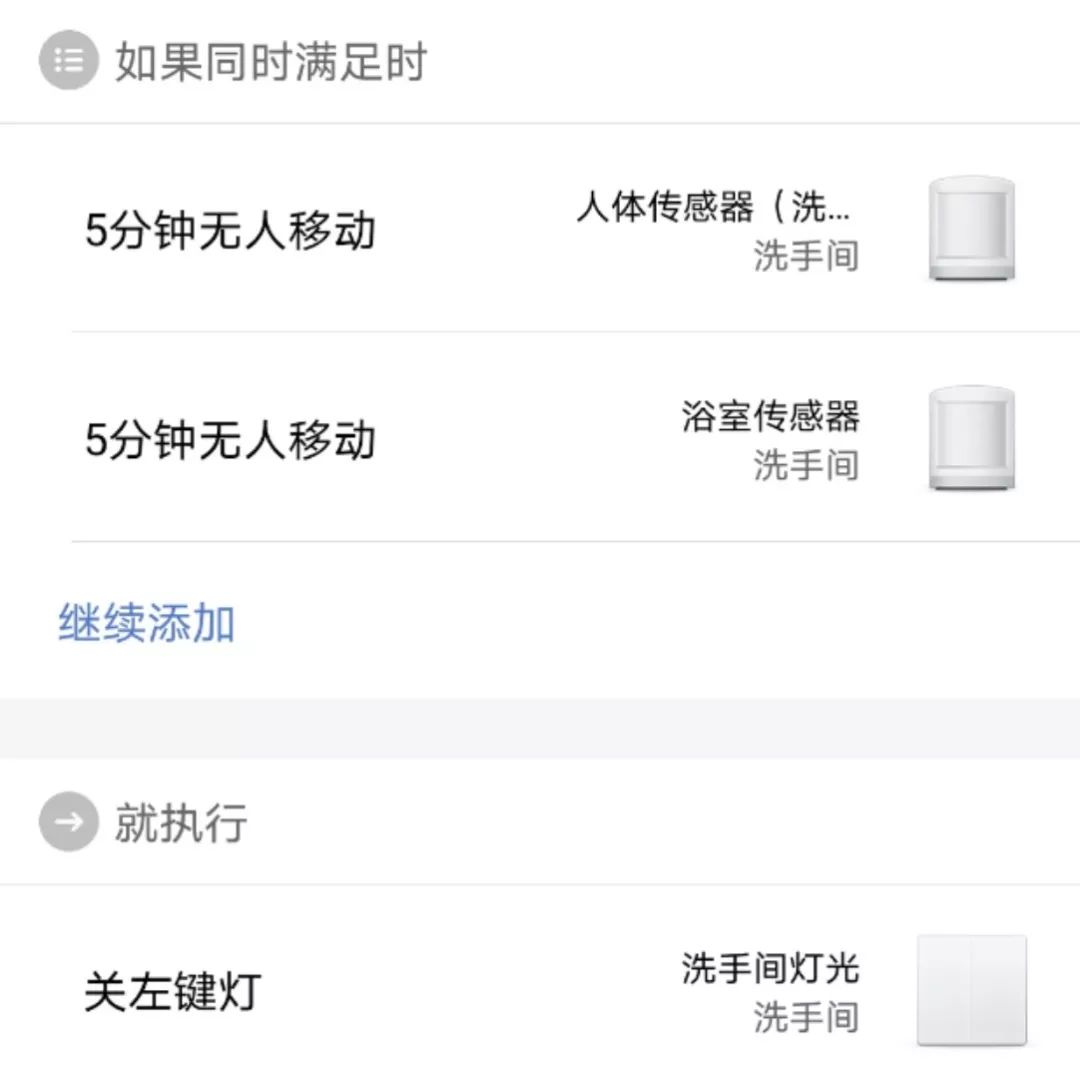Click 洗手间 room label under 洗手间灯光

[806, 1018]
